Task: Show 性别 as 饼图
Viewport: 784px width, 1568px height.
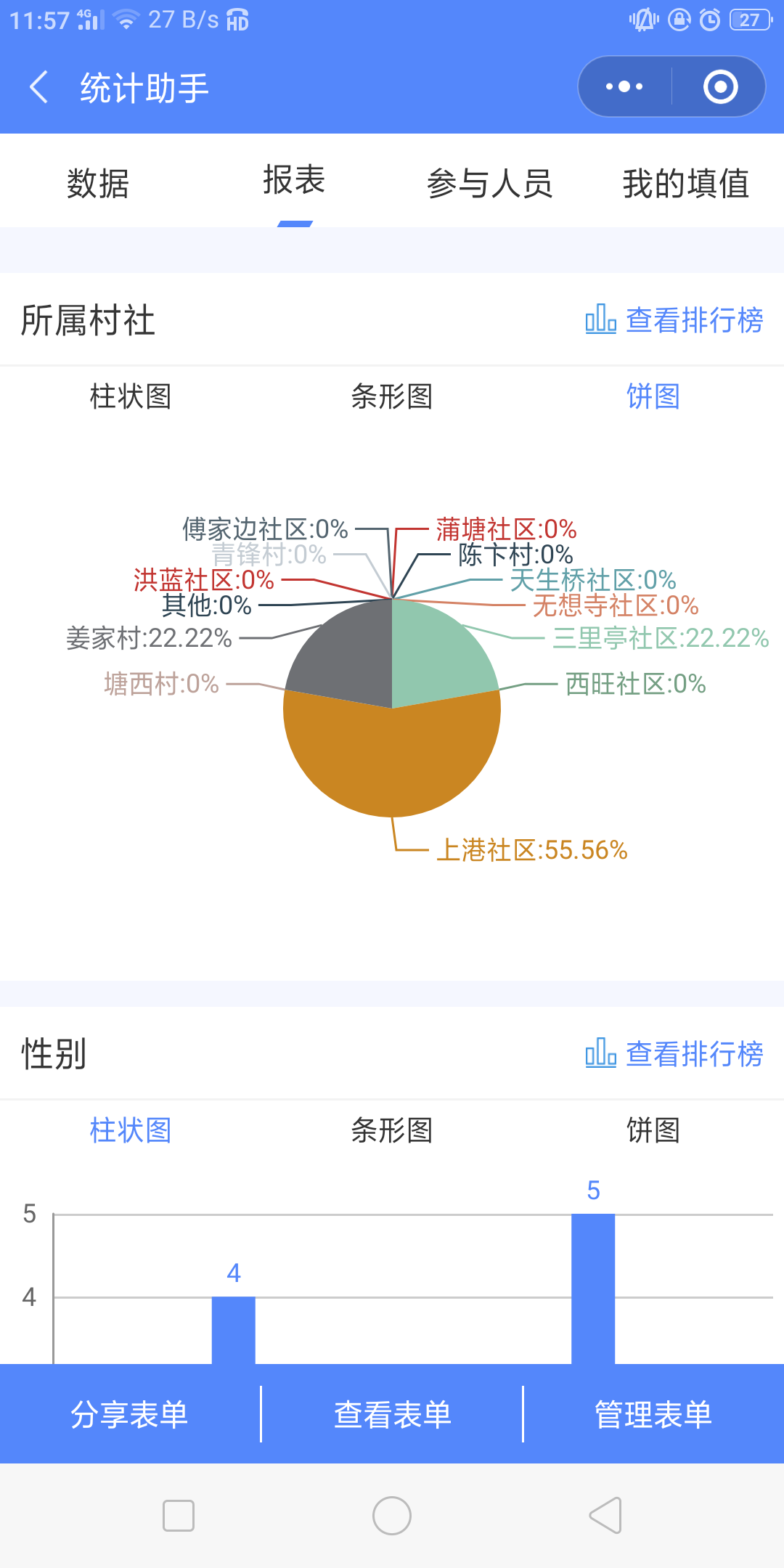Action: point(653,1130)
